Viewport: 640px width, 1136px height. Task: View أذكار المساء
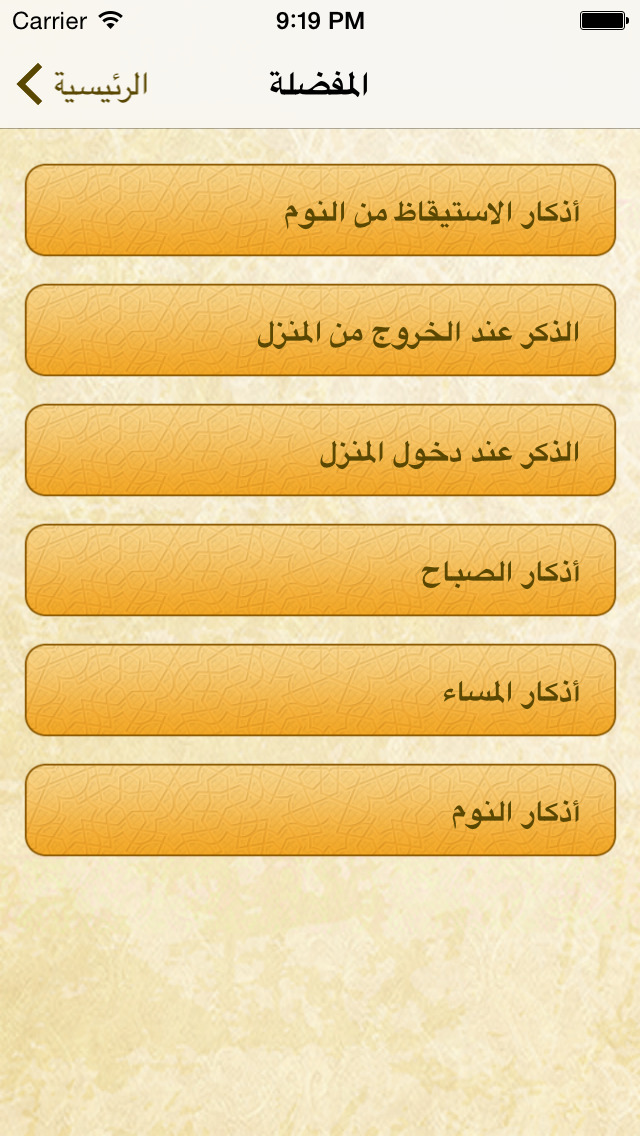(x=320, y=690)
